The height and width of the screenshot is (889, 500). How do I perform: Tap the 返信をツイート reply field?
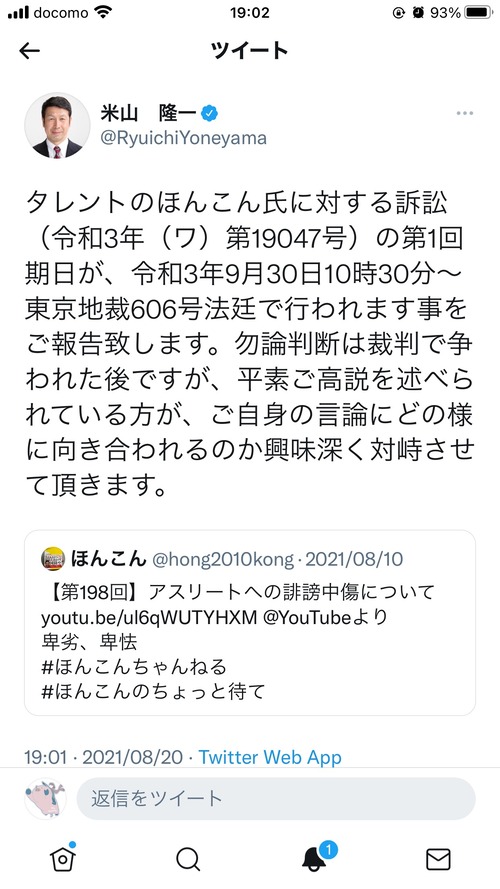pos(276,798)
